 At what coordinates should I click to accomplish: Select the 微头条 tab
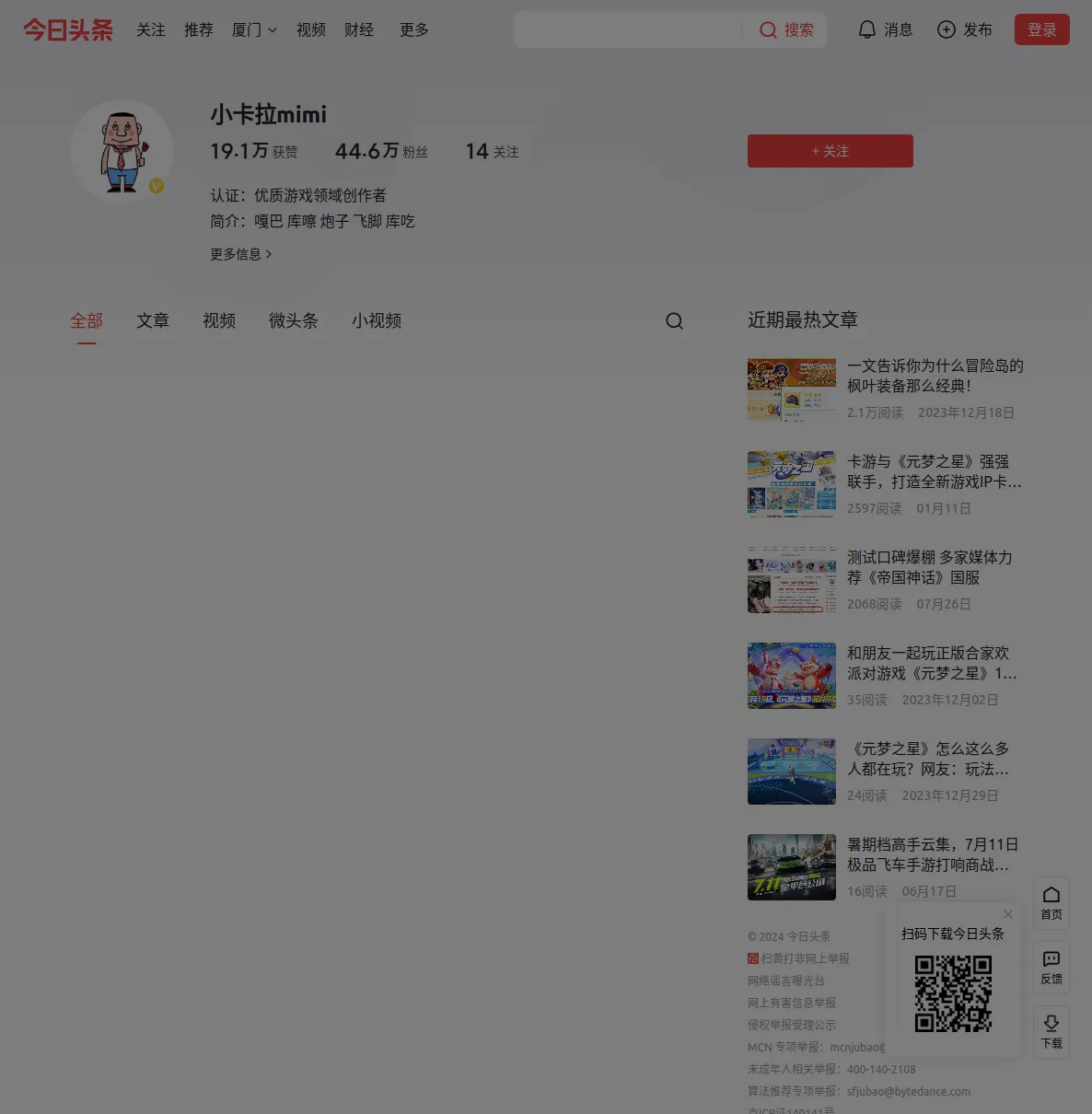293,320
